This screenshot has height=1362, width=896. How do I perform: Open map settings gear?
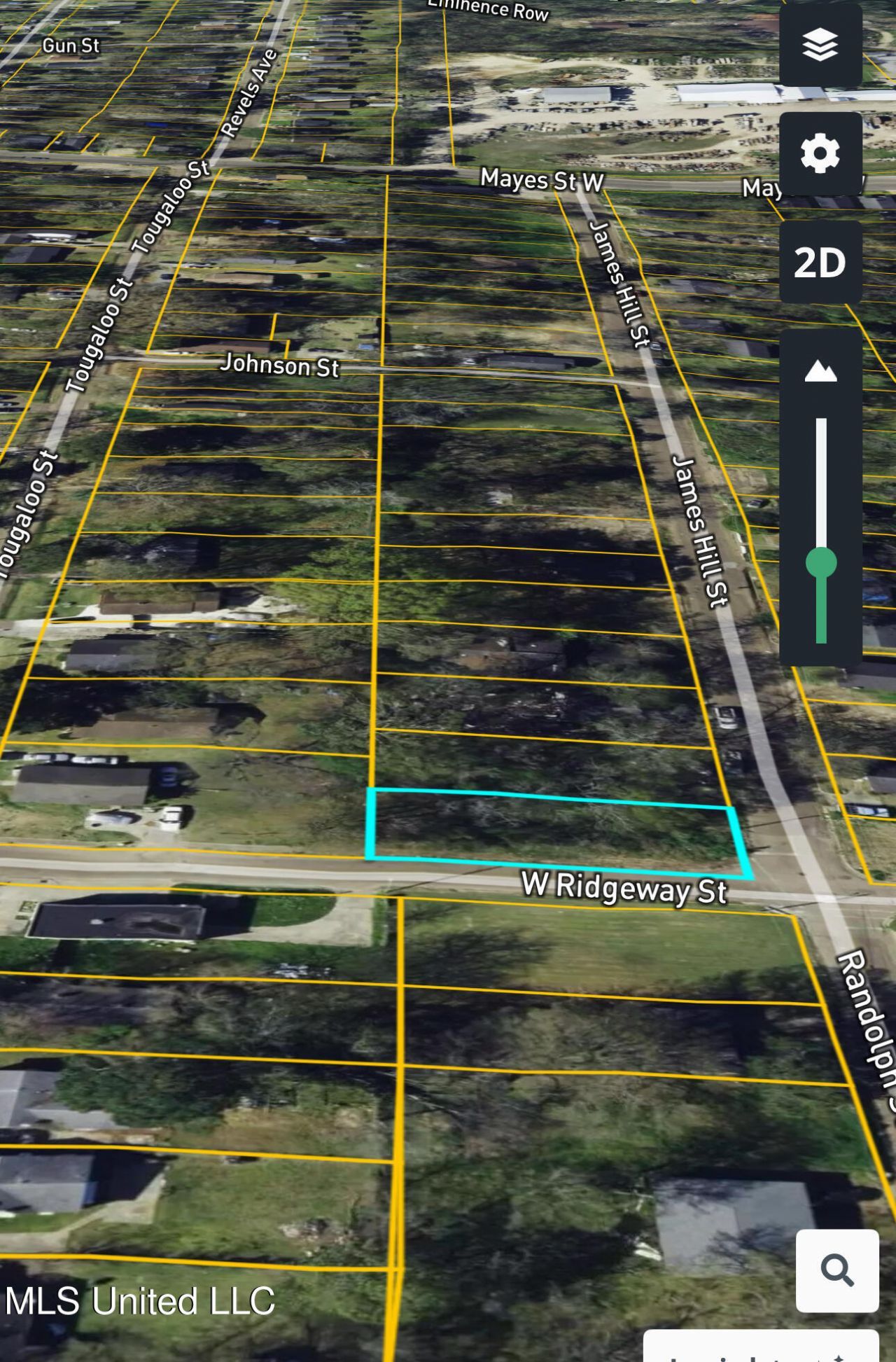tap(820, 153)
